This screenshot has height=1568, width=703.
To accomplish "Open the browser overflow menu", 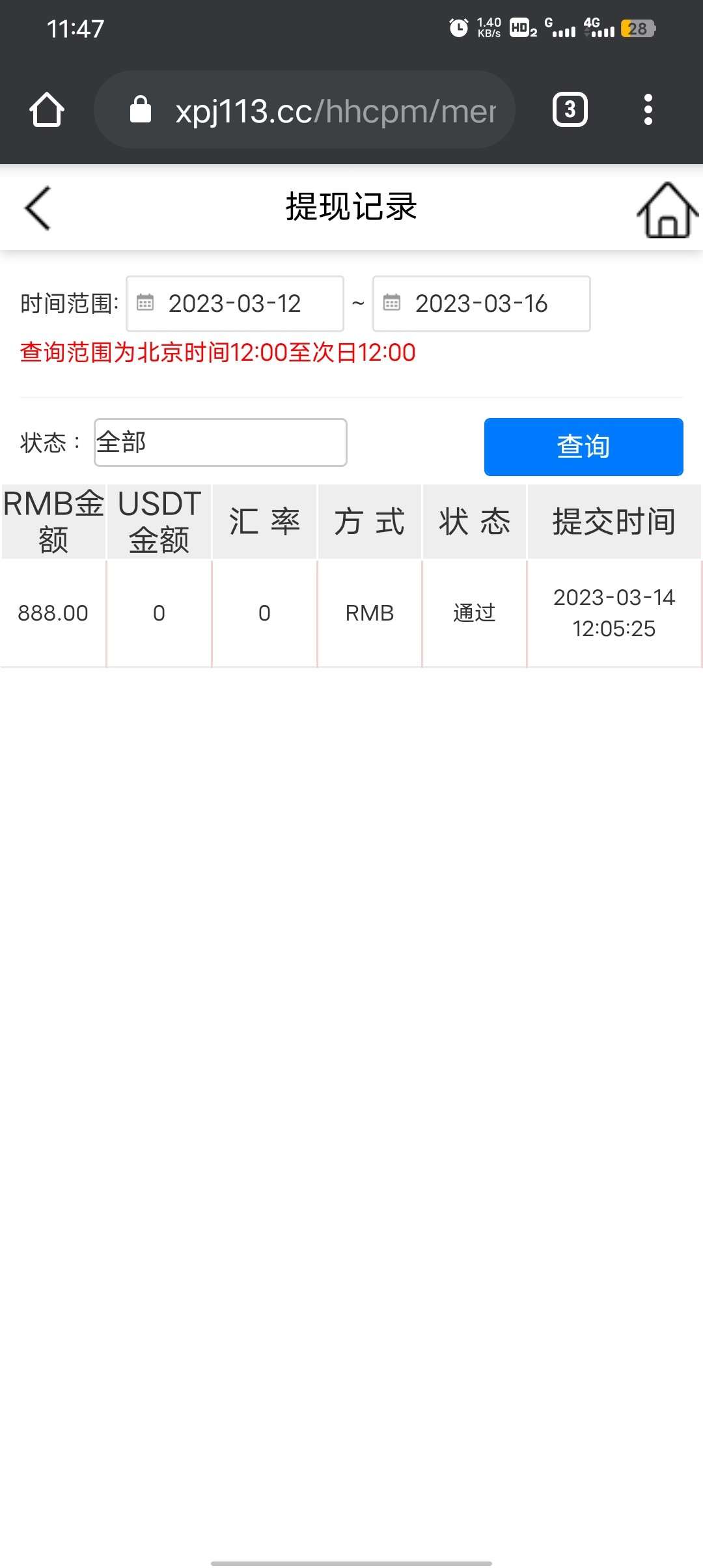I will pos(648,109).
